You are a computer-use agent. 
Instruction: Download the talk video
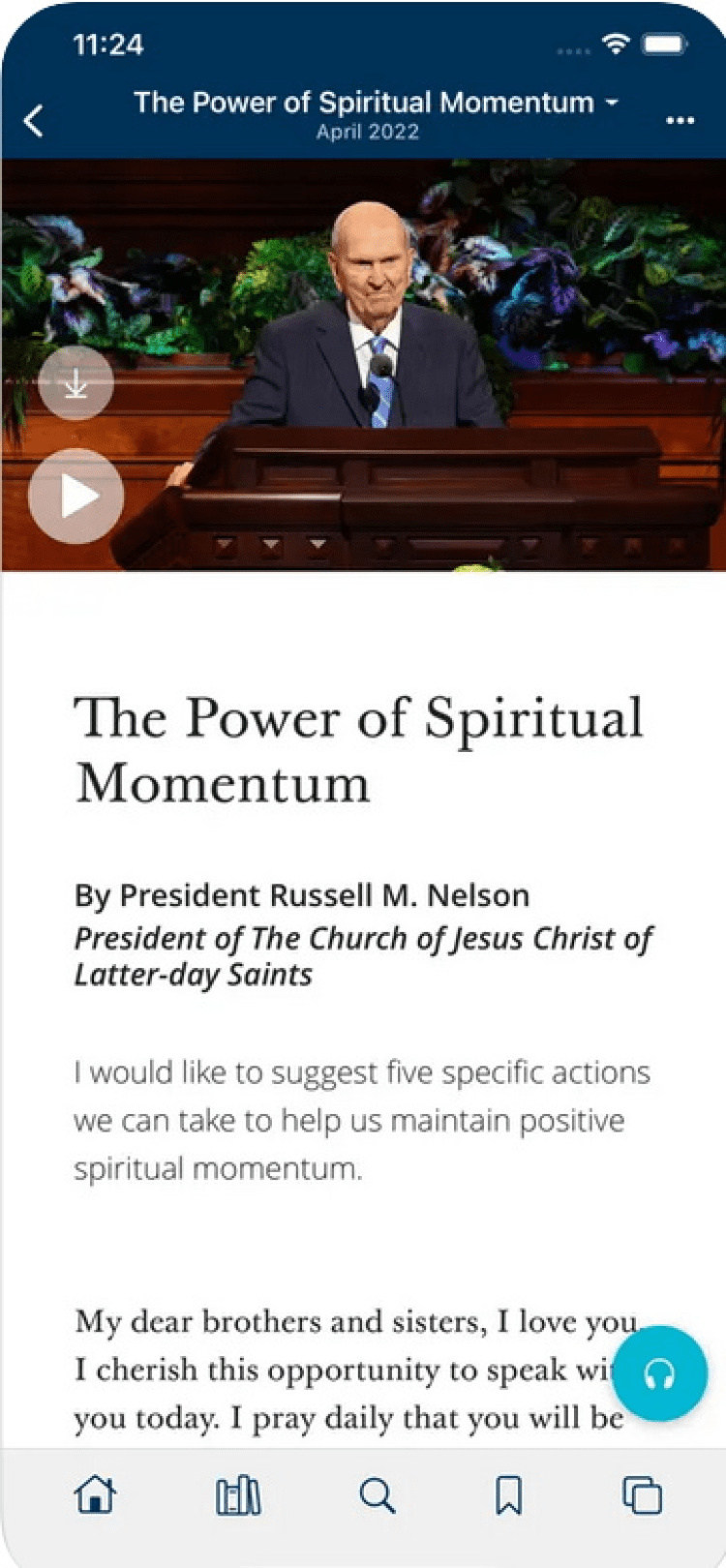(x=76, y=383)
